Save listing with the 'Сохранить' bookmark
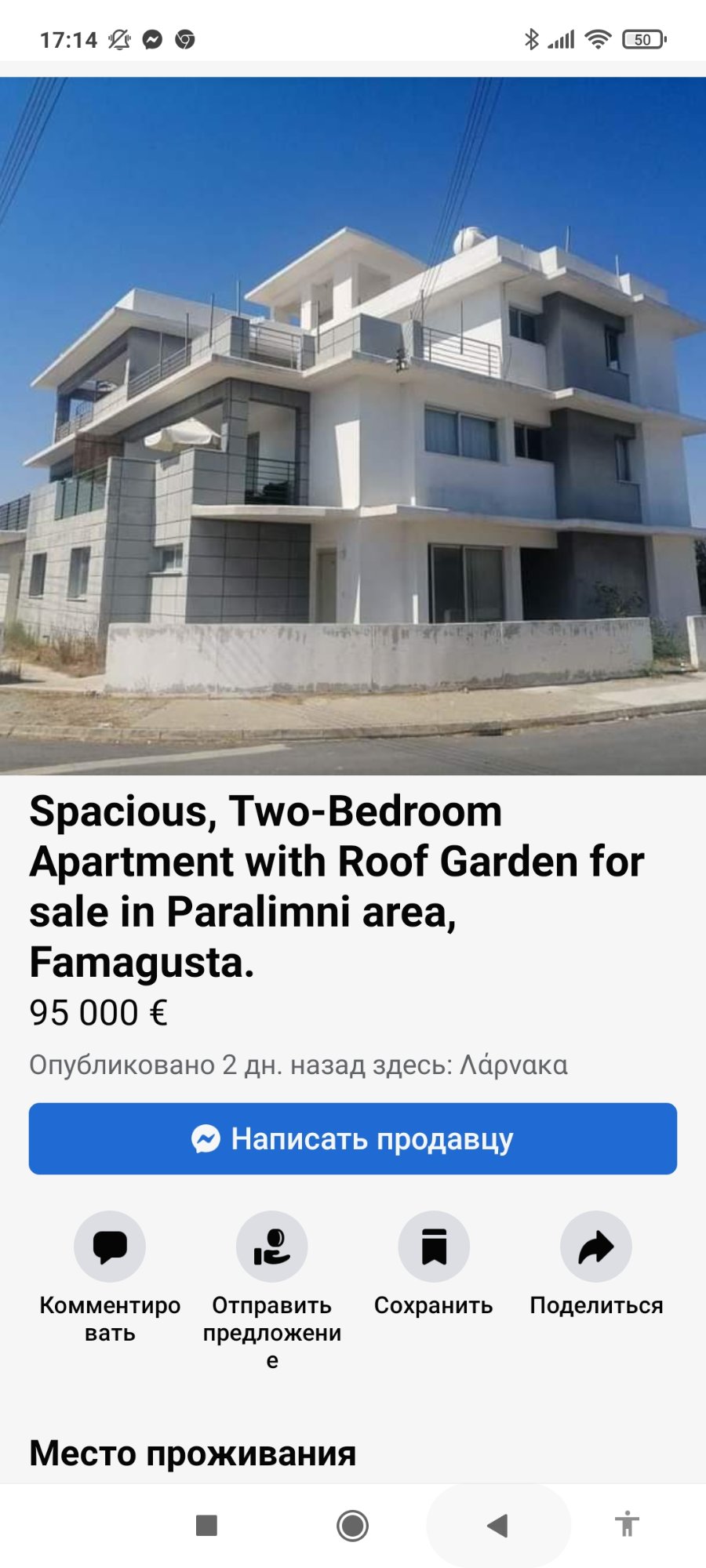This screenshot has width=706, height=1568. click(x=434, y=1247)
